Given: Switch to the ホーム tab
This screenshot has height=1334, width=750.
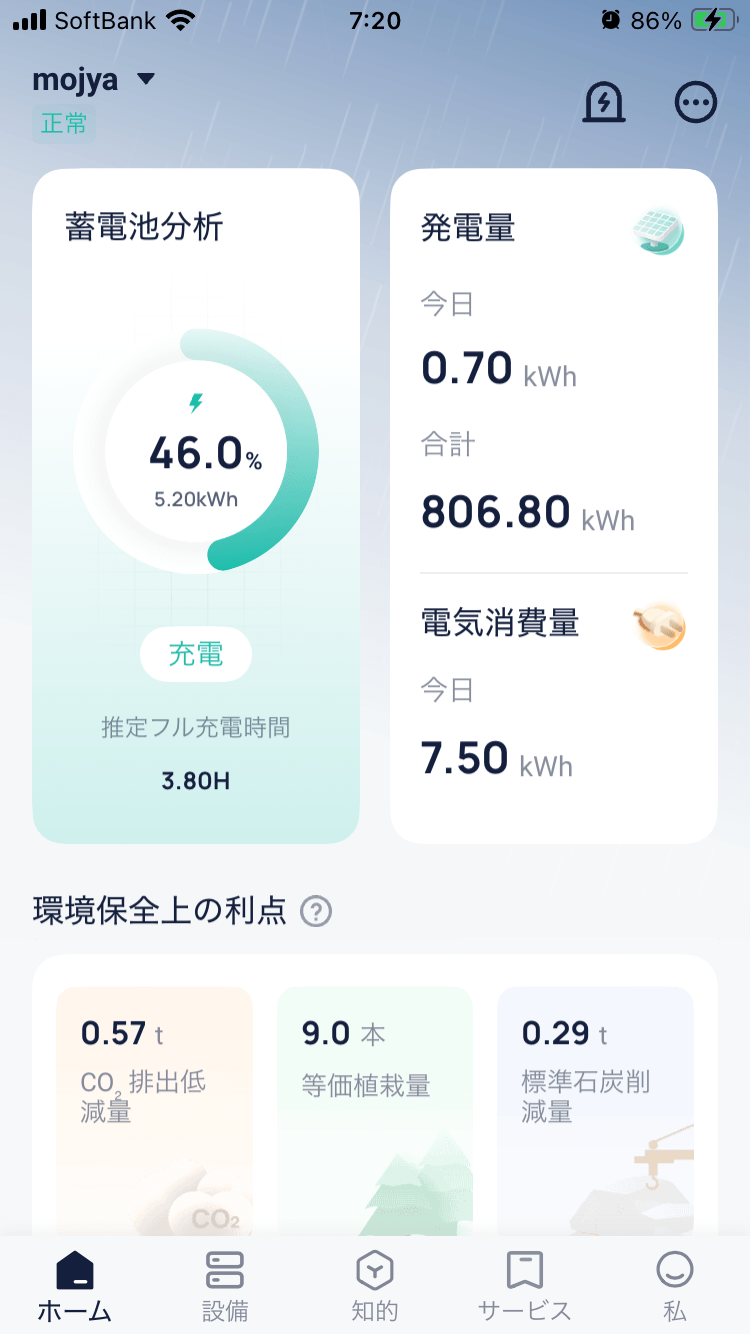Looking at the screenshot, I should pyautogui.click(x=75, y=1286).
